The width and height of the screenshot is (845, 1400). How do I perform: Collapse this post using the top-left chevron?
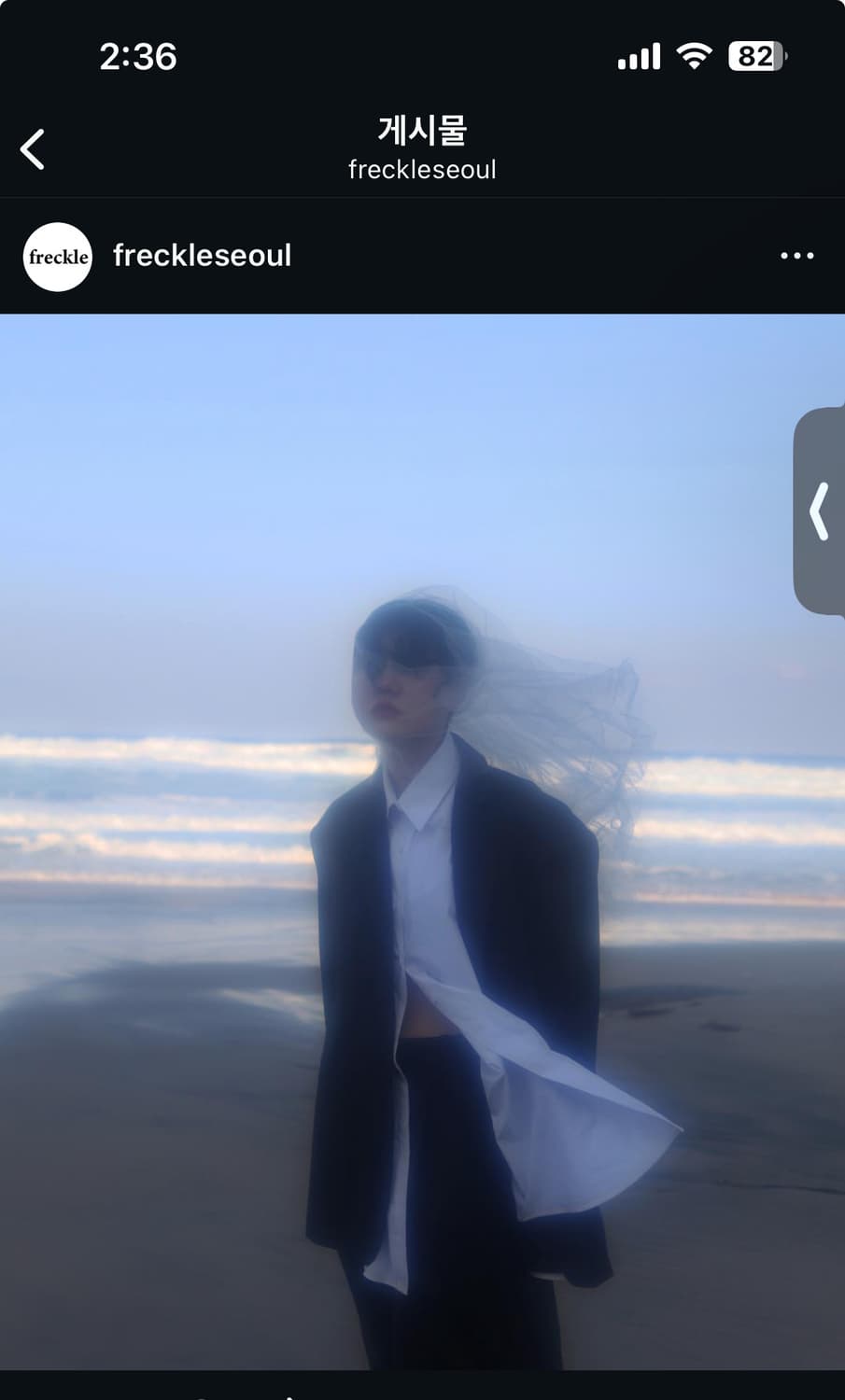click(x=34, y=148)
